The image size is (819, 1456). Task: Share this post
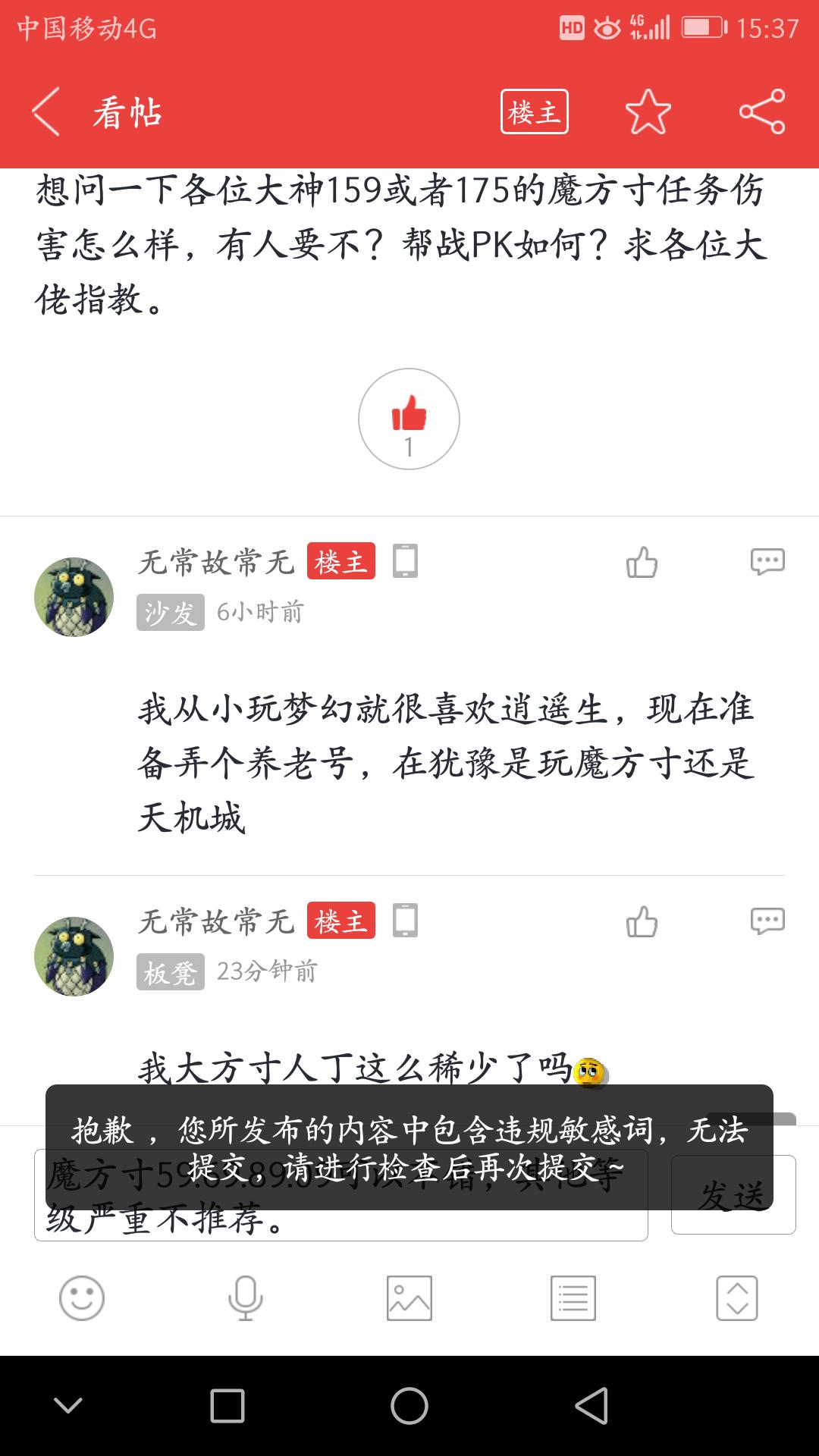click(762, 112)
